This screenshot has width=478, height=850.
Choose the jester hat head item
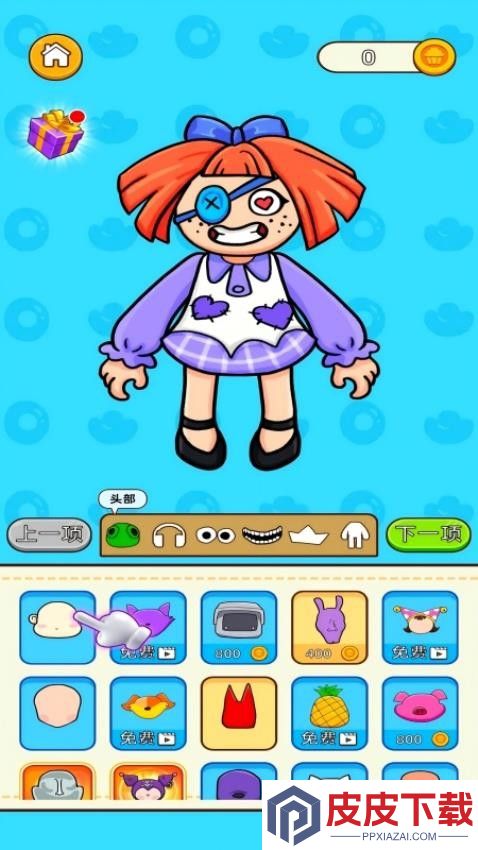click(x=420, y=628)
